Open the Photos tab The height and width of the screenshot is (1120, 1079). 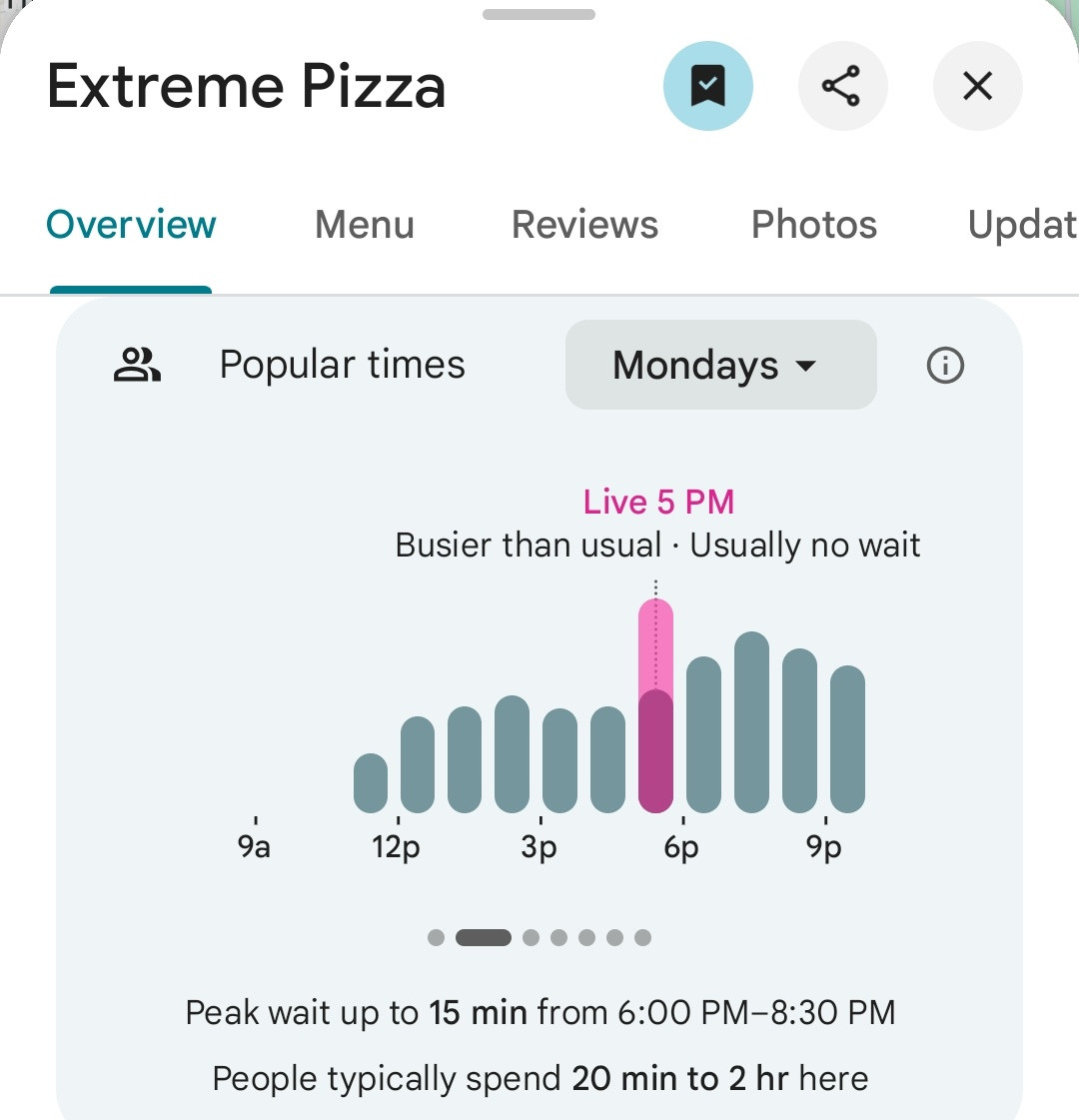pos(814,225)
